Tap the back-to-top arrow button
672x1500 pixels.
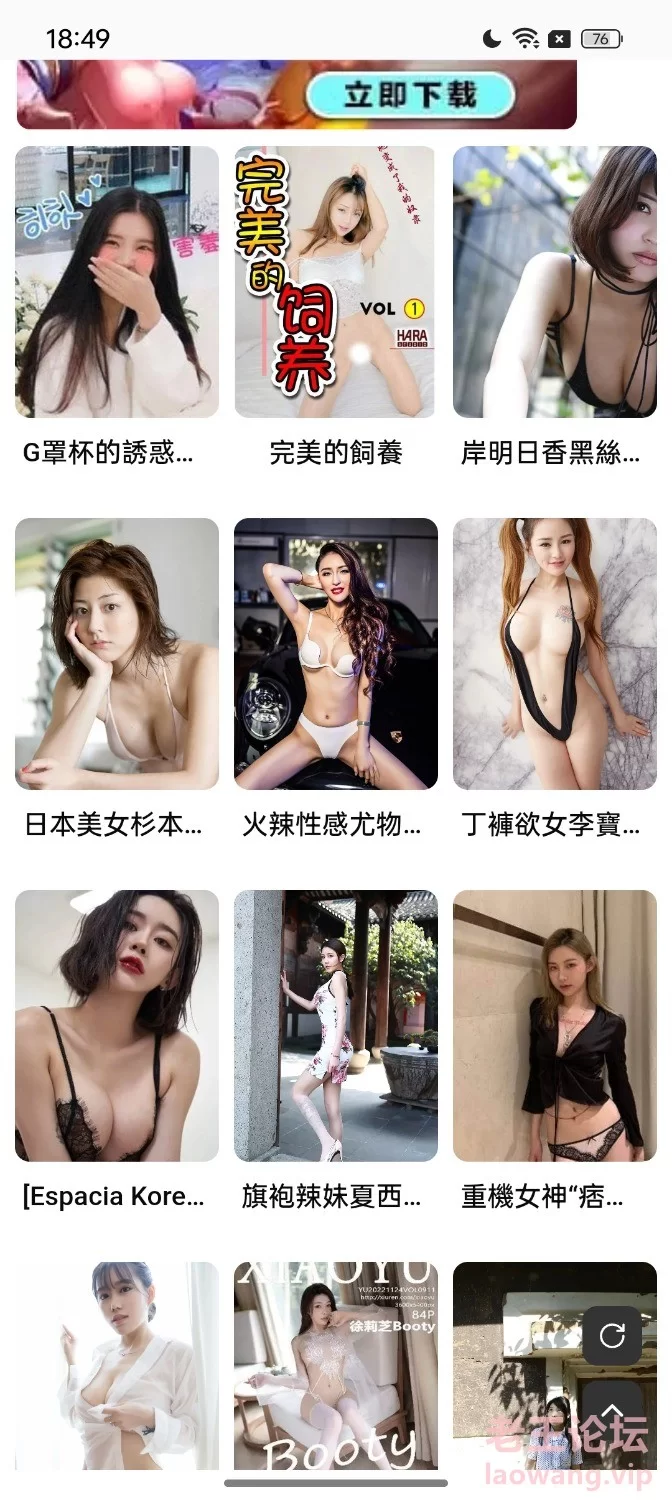click(x=612, y=1411)
